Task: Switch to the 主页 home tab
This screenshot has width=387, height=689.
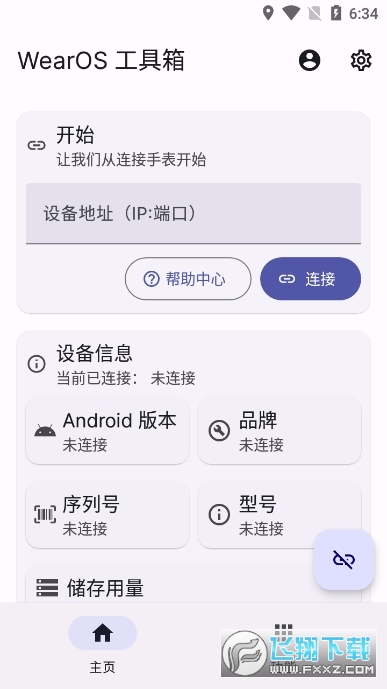Action: [x=102, y=645]
